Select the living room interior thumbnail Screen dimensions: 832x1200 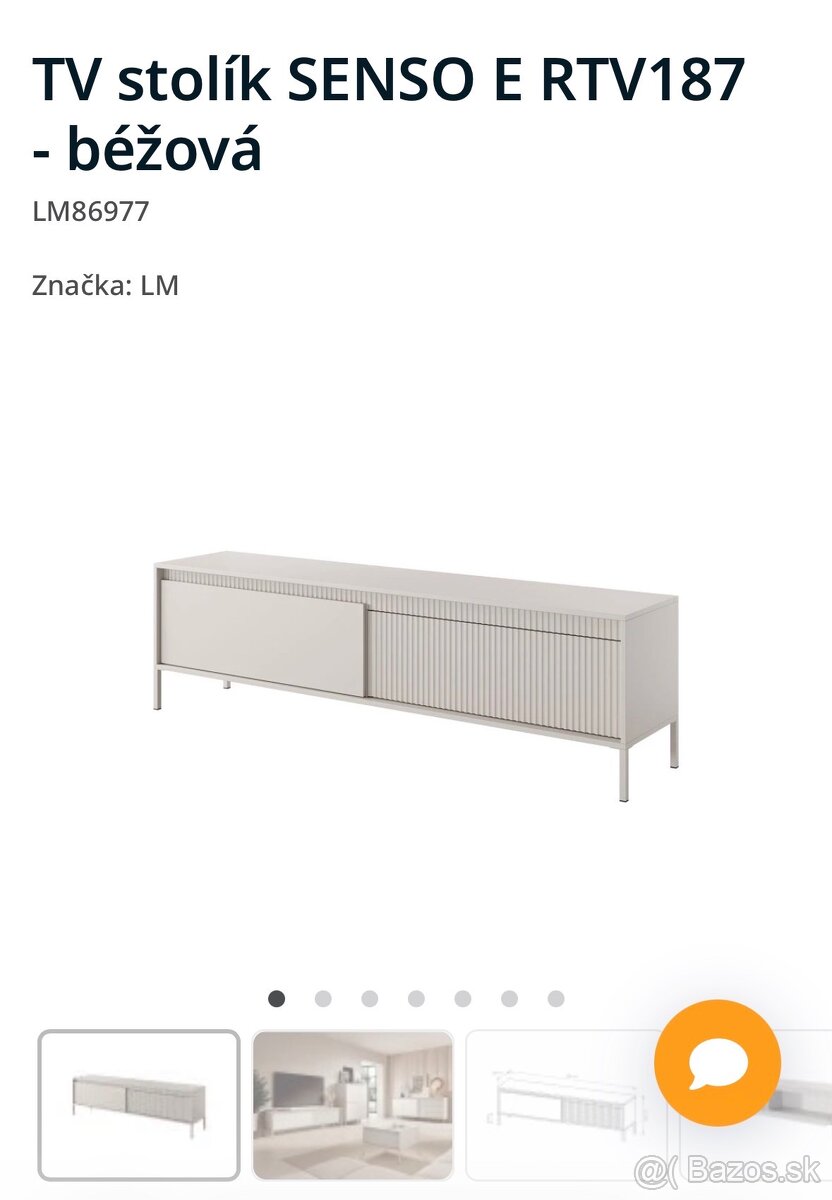(352, 1104)
